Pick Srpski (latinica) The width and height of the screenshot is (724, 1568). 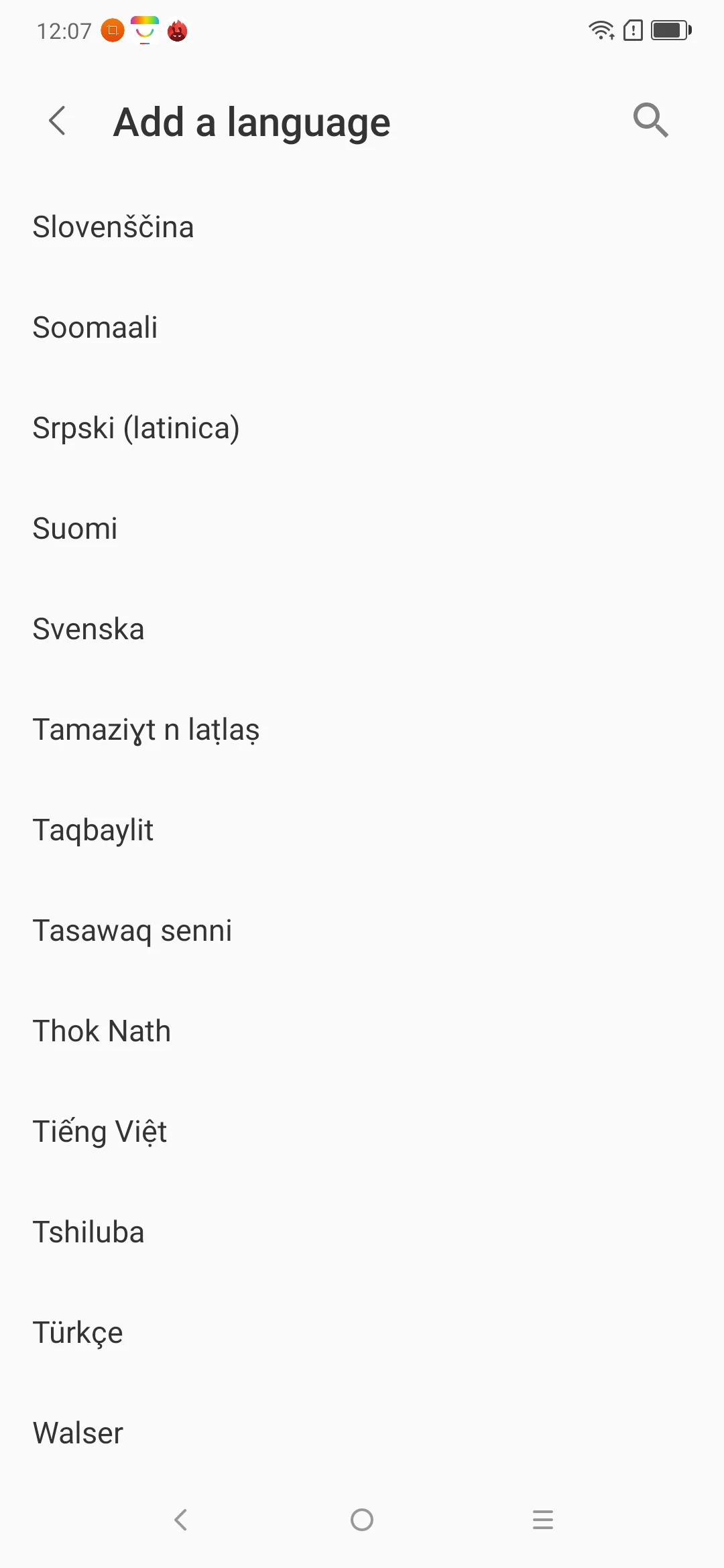(362, 428)
